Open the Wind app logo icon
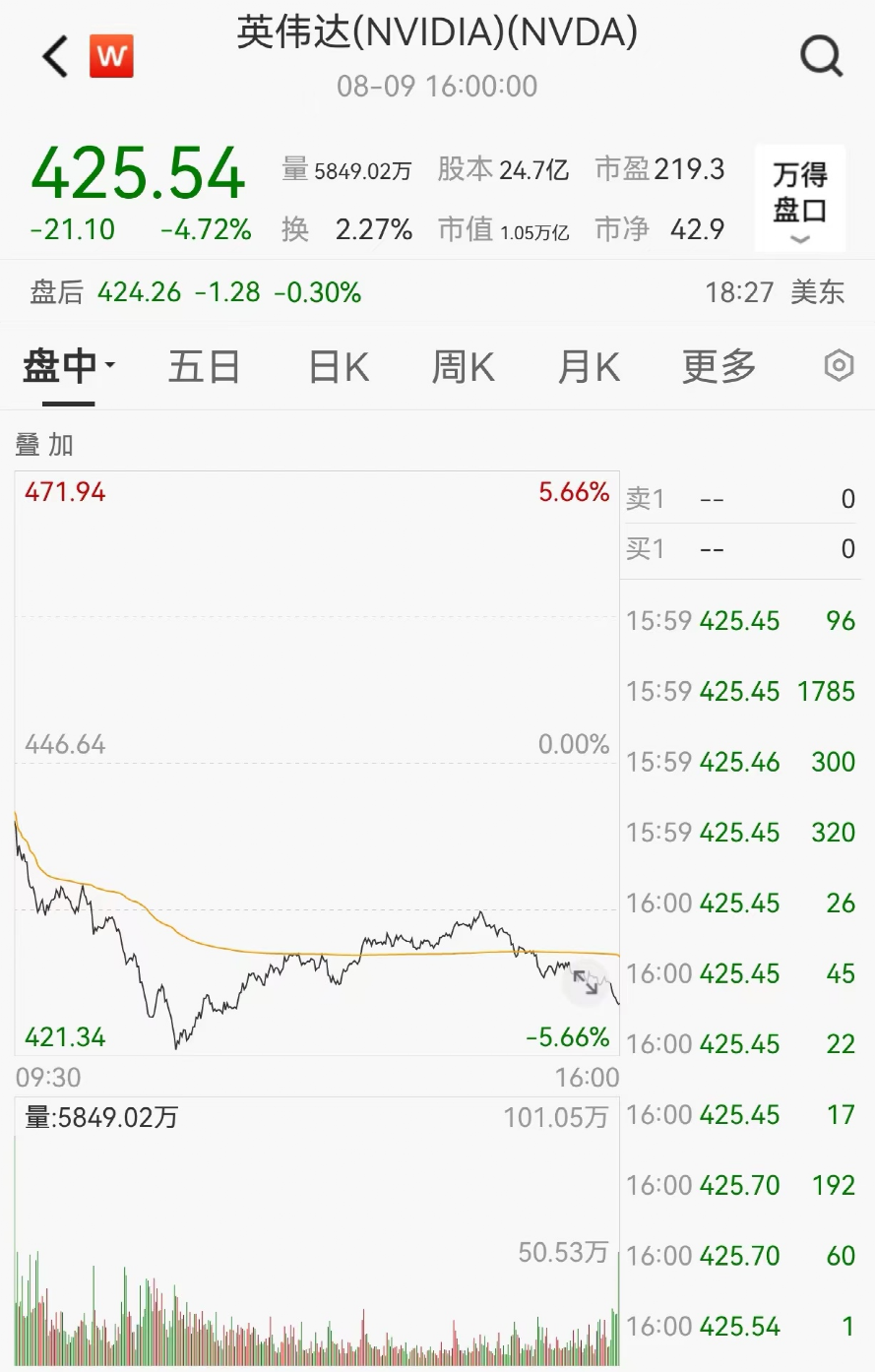Viewport: 875px width, 1372px height. click(111, 56)
